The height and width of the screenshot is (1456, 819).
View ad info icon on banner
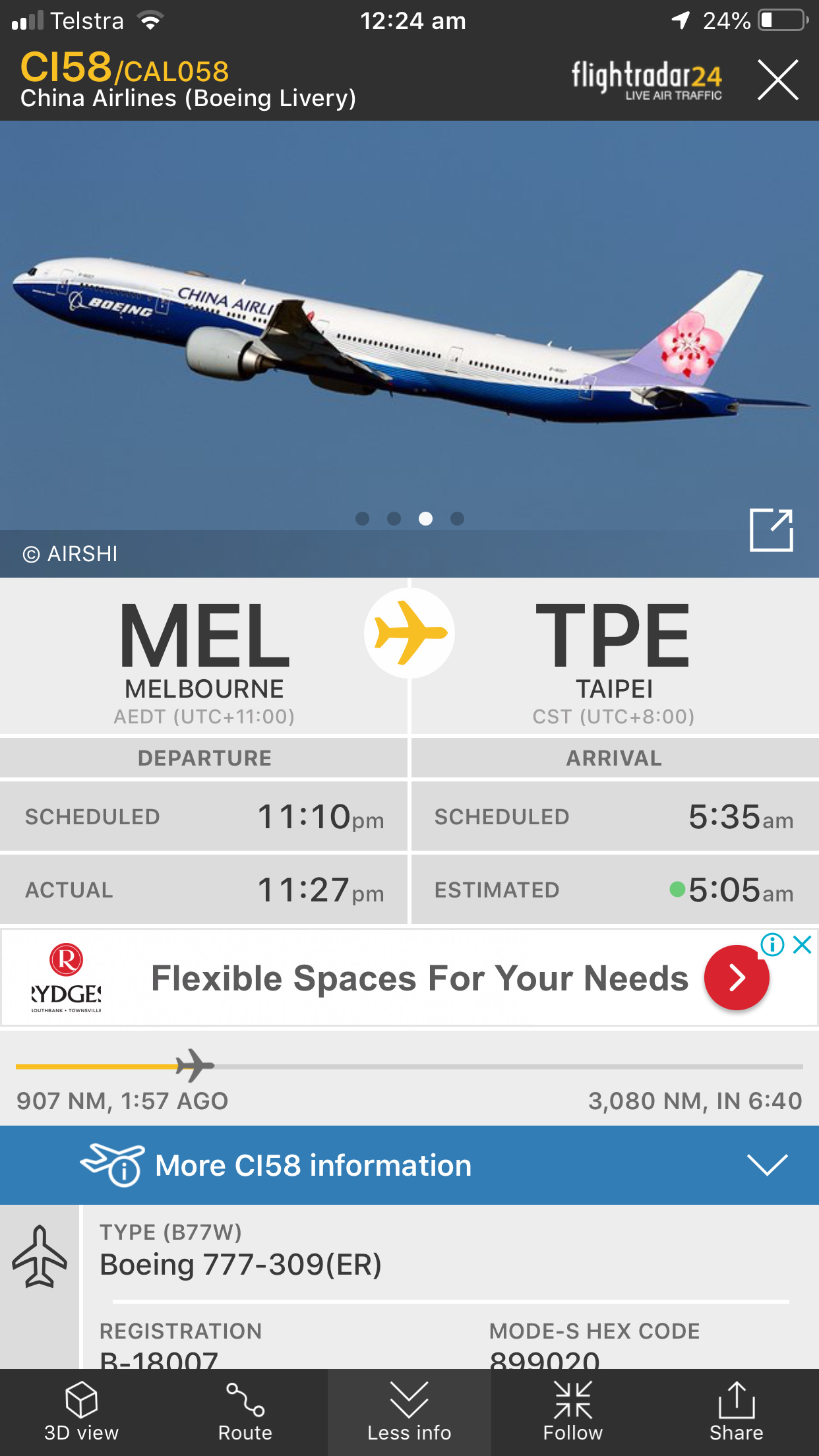(x=772, y=944)
